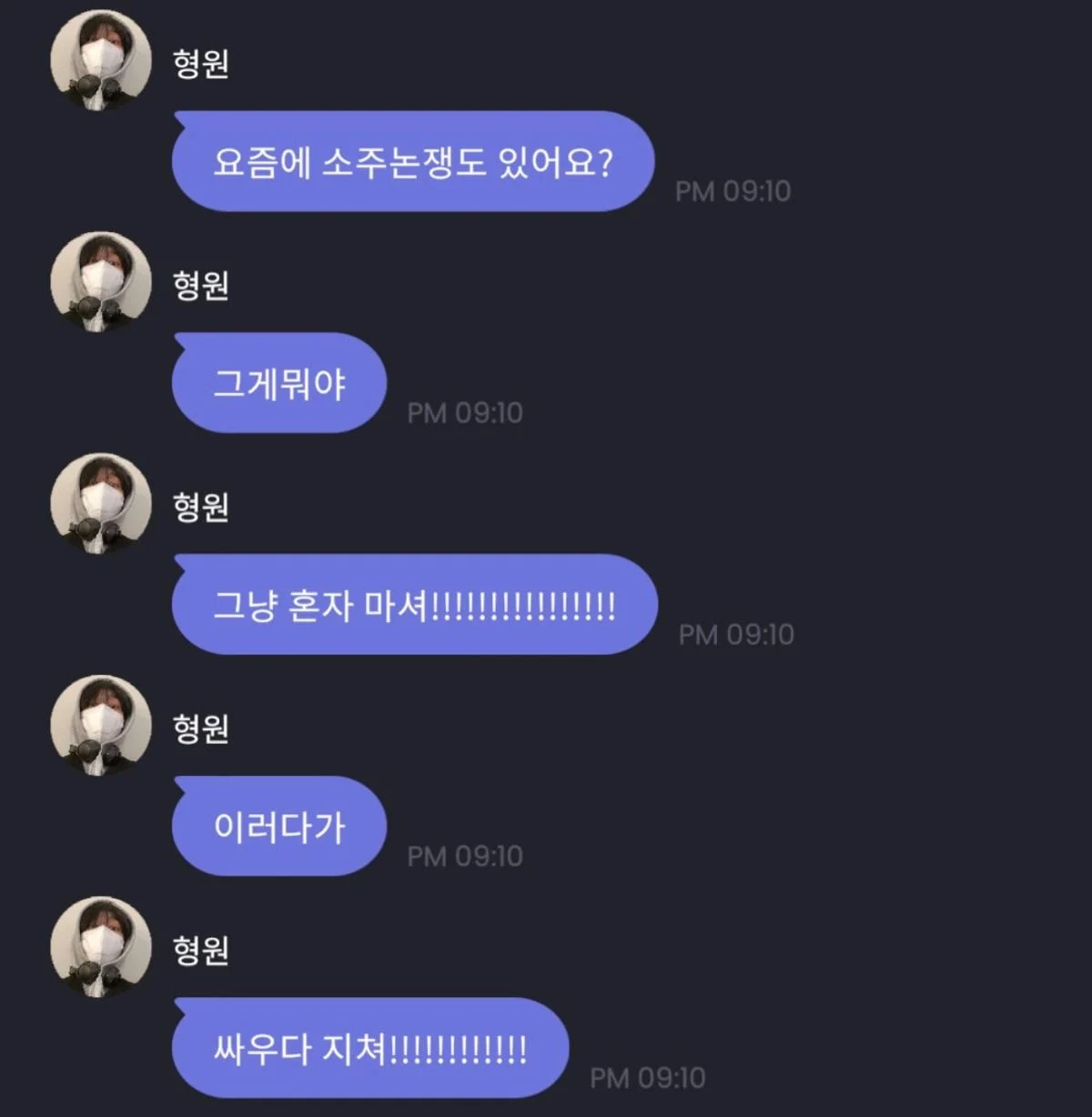Tap the '싸우다 지쳐' message bubble
The width and height of the screenshot is (1092, 1117).
pos(369,1048)
